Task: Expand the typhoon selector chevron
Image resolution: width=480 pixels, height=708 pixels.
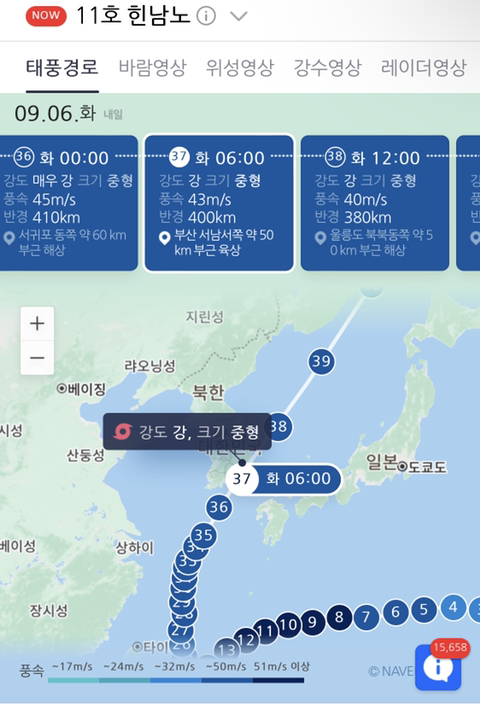Action: [x=238, y=17]
